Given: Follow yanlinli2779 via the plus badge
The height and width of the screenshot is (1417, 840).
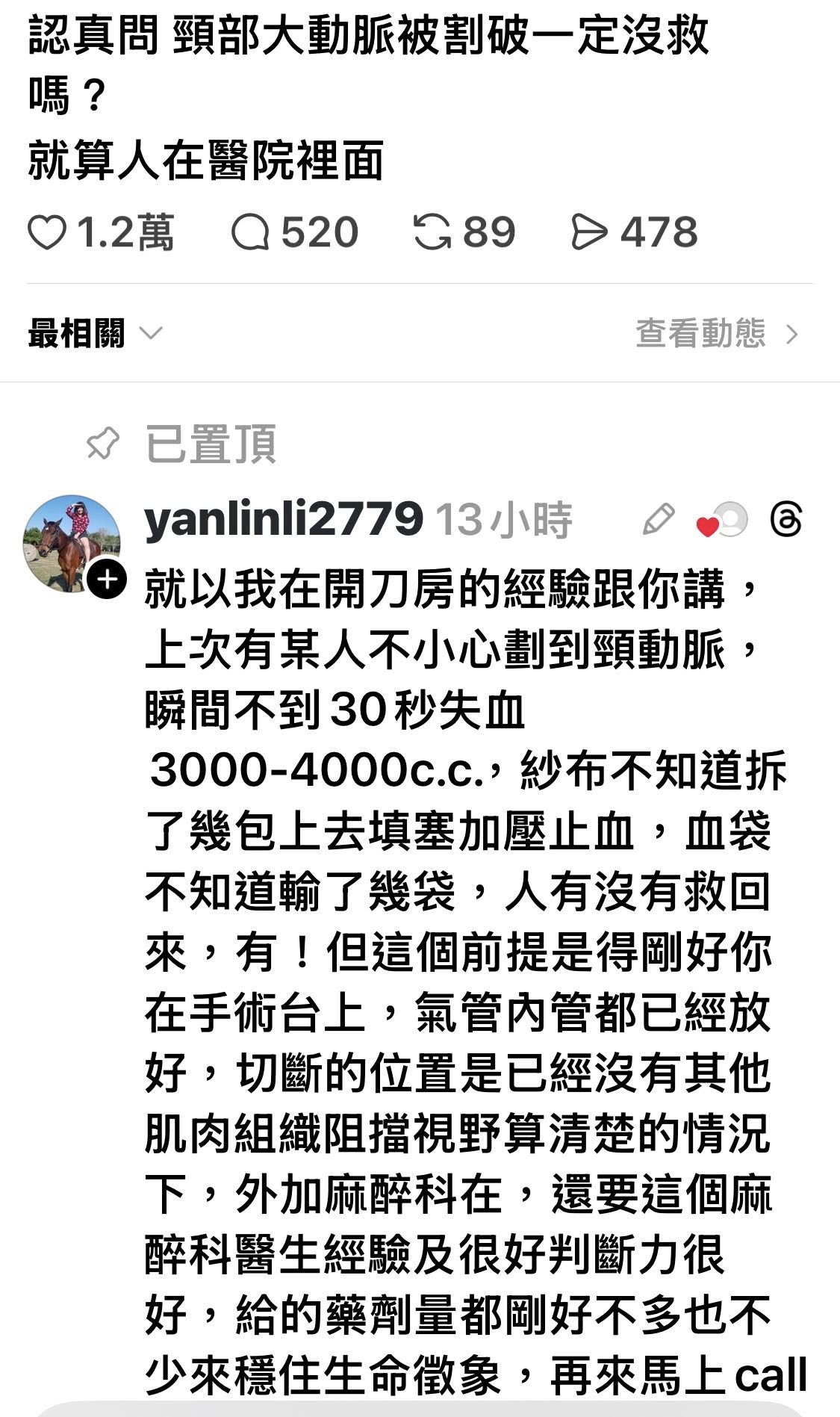Looking at the screenshot, I should coord(108,579).
